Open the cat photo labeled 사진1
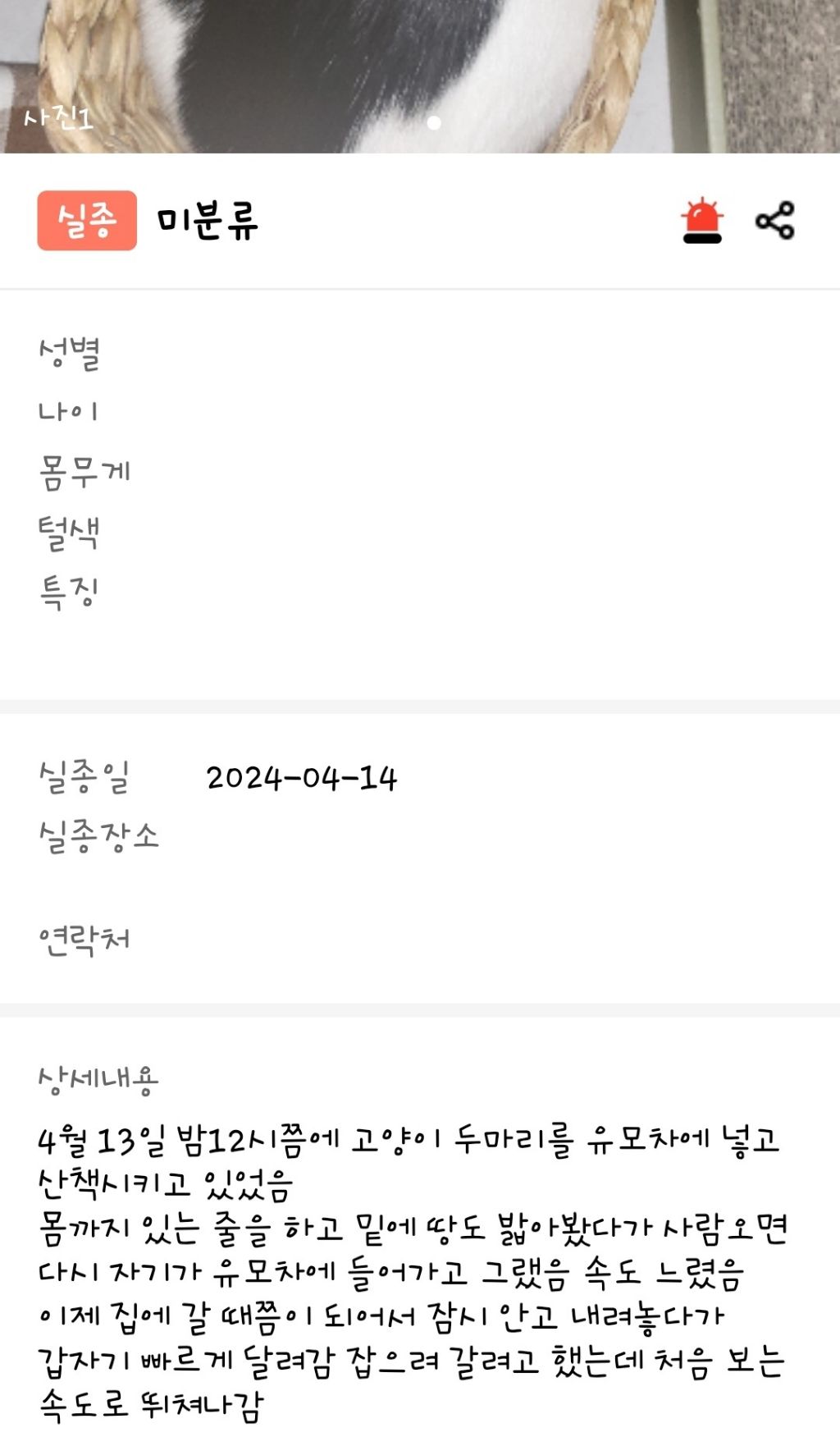The image size is (840, 1446). [420, 76]
